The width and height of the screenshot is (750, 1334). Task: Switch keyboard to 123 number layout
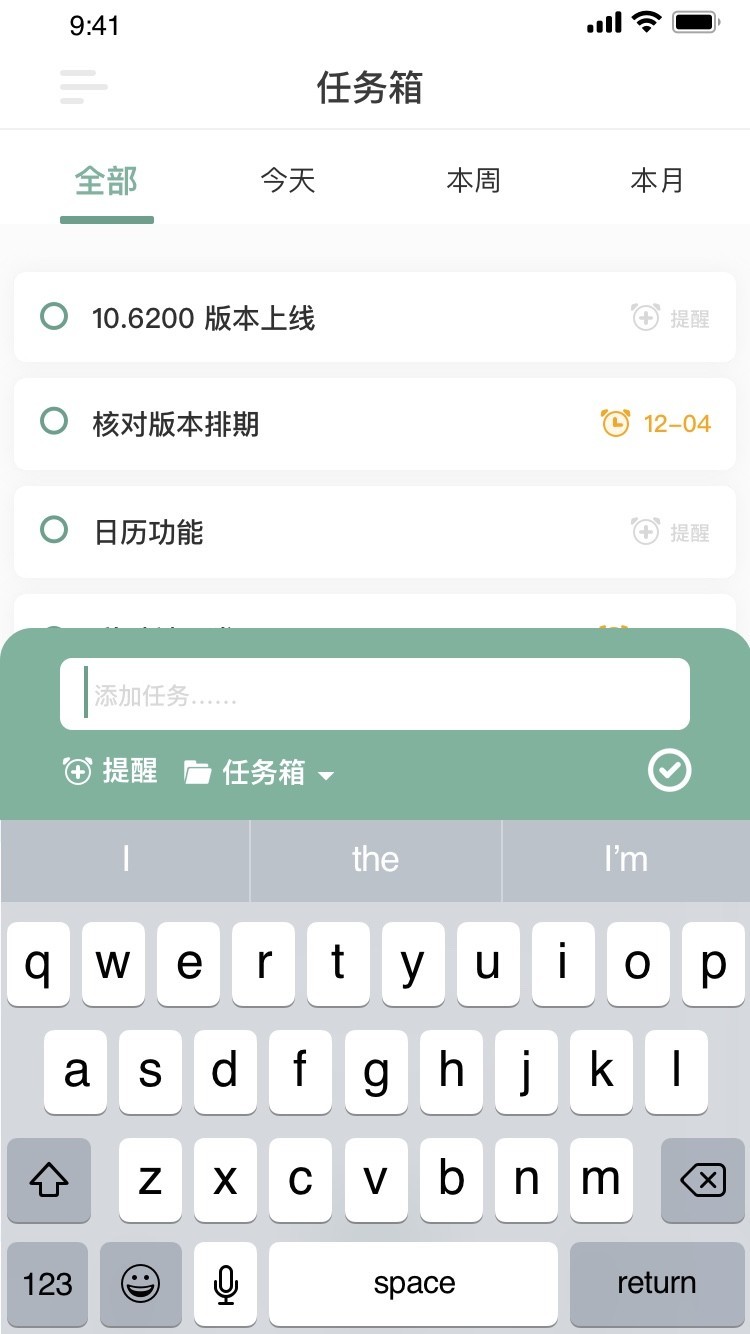pyautogui.click(x=47, y=1283)
